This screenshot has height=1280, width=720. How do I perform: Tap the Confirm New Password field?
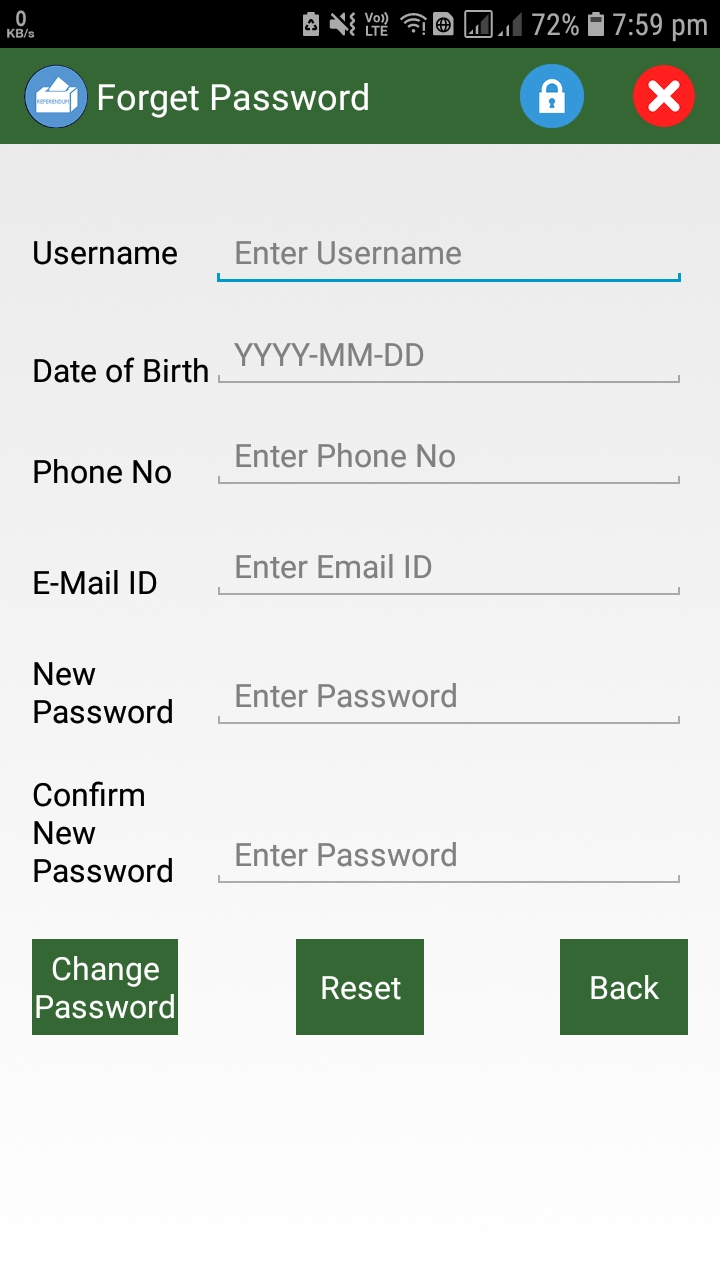coord(449,856)
